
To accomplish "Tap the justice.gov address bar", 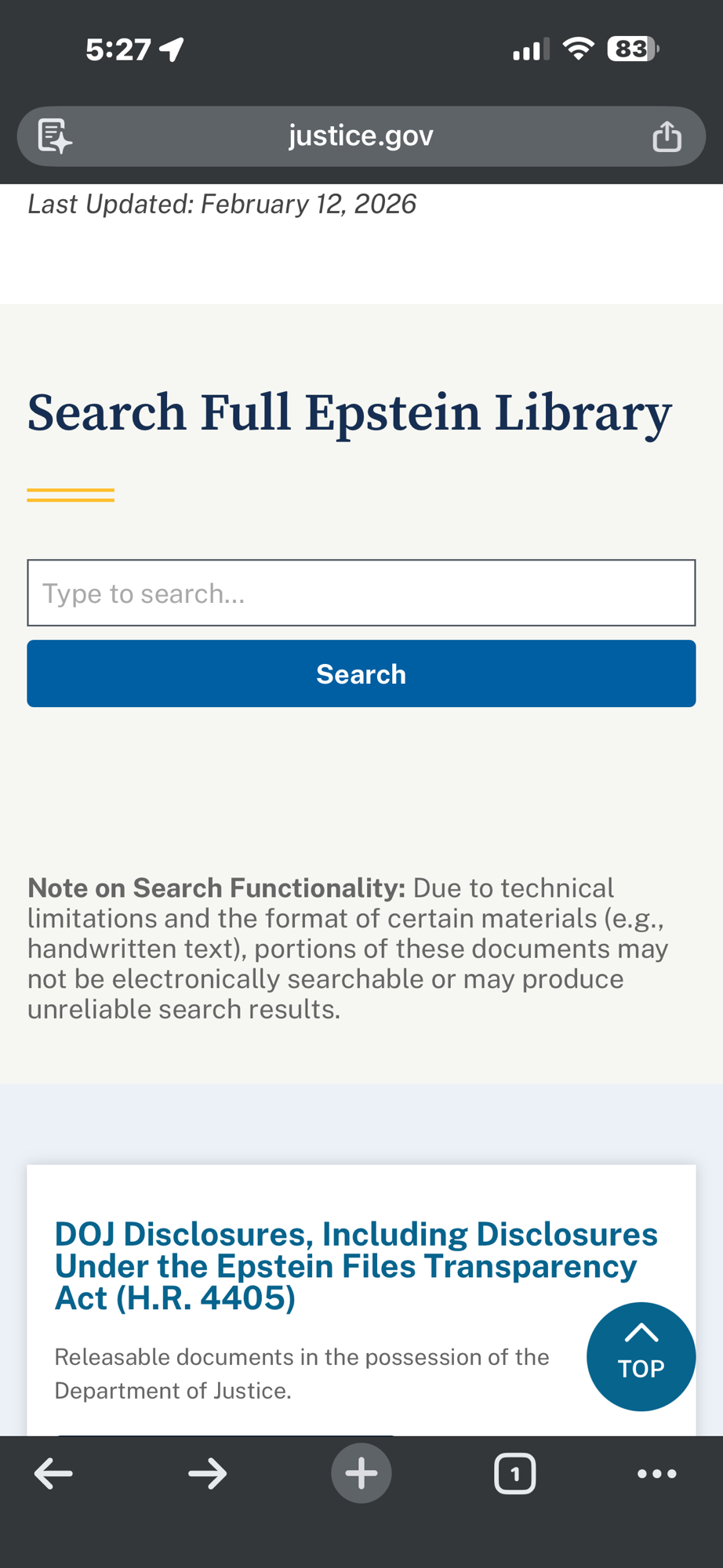I will [361, 136].
